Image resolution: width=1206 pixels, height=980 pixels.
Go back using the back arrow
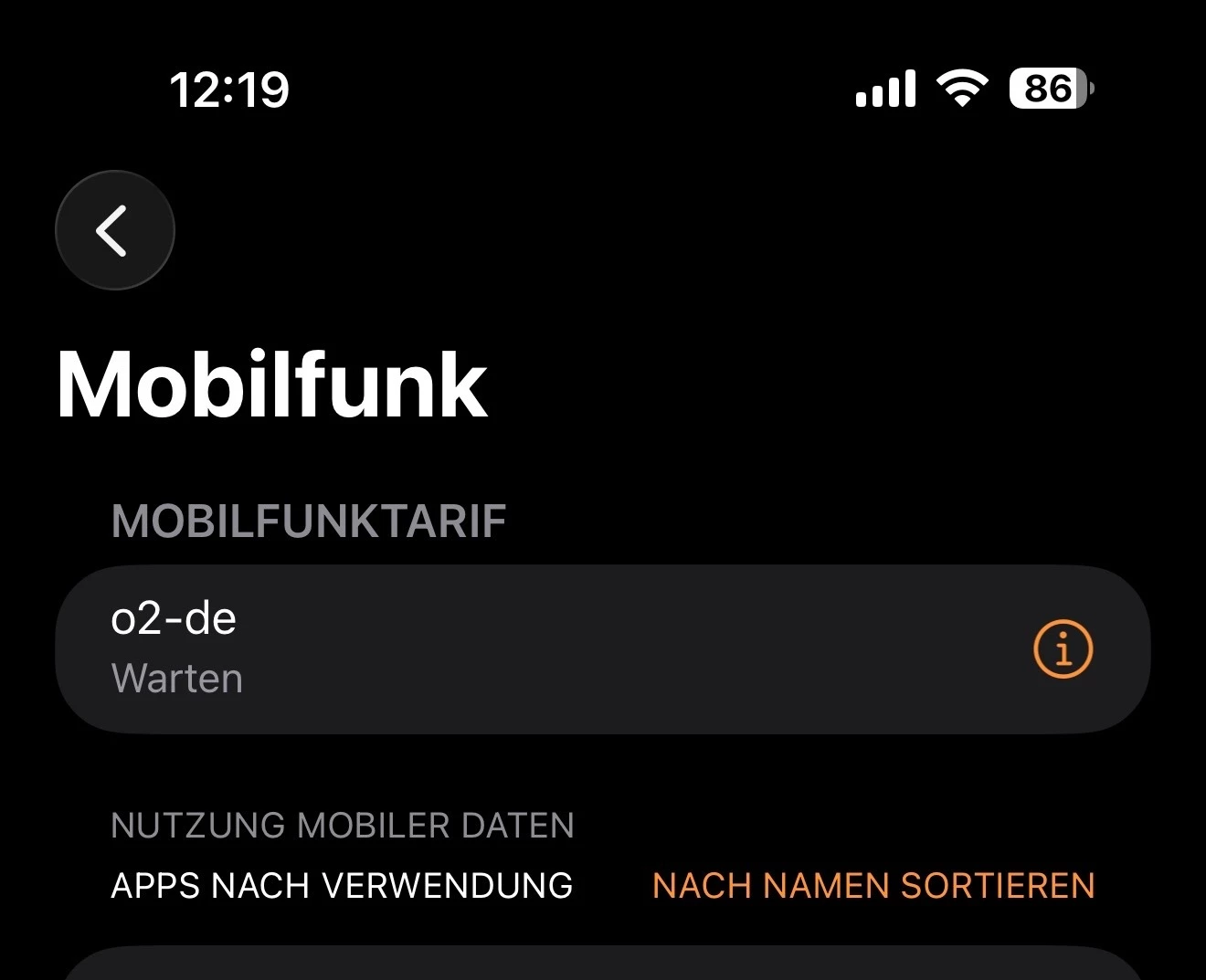pyautogui.click(x=114, y=230)
